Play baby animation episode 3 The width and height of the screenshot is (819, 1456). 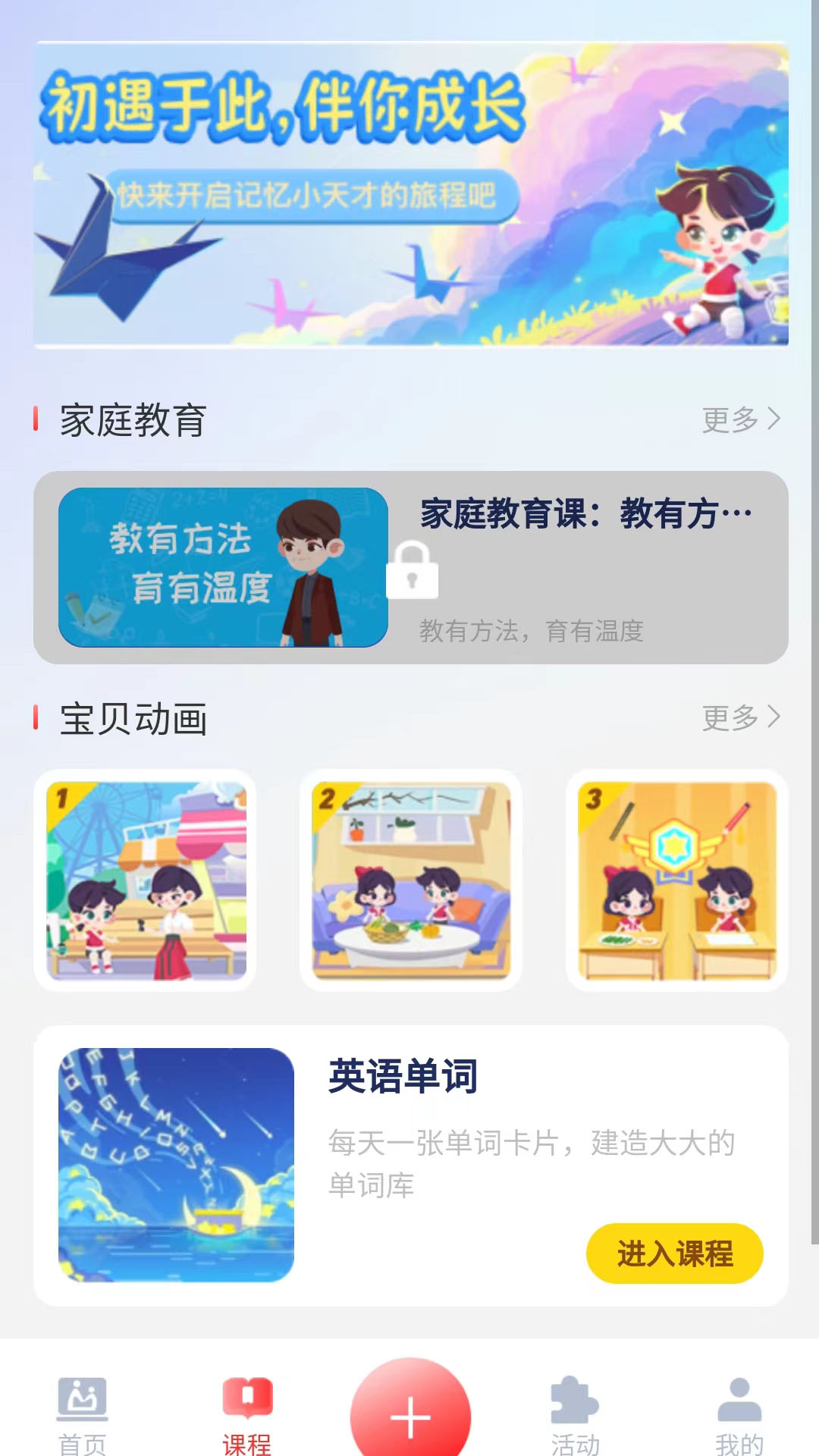677,880
